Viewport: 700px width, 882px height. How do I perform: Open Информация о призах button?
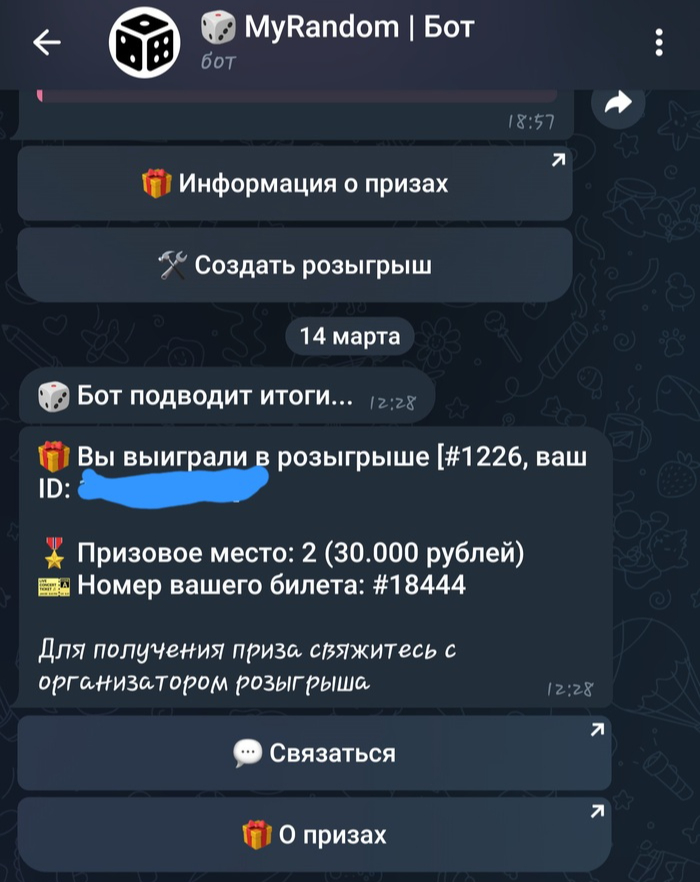(295, 184)
